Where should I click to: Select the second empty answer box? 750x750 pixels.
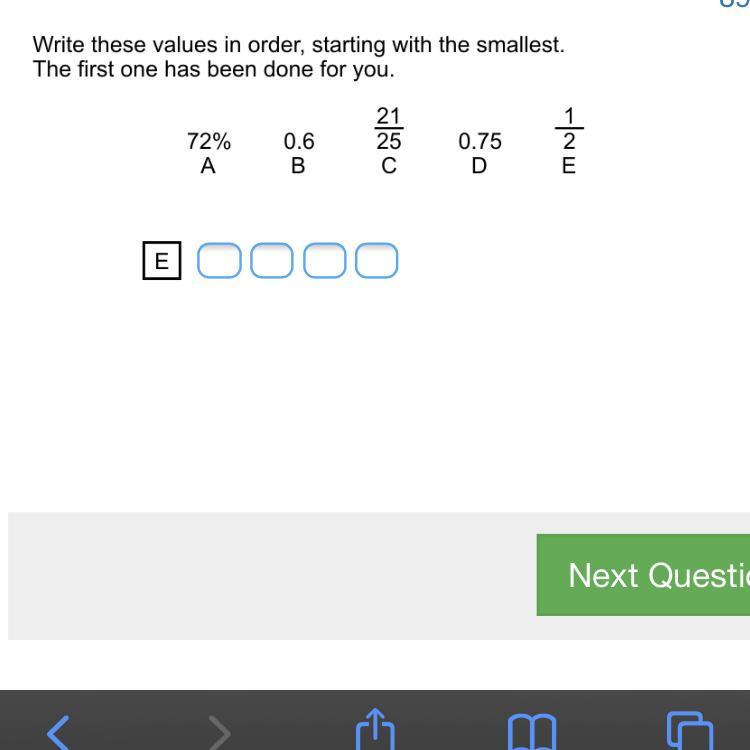click(x=272, y=261)
